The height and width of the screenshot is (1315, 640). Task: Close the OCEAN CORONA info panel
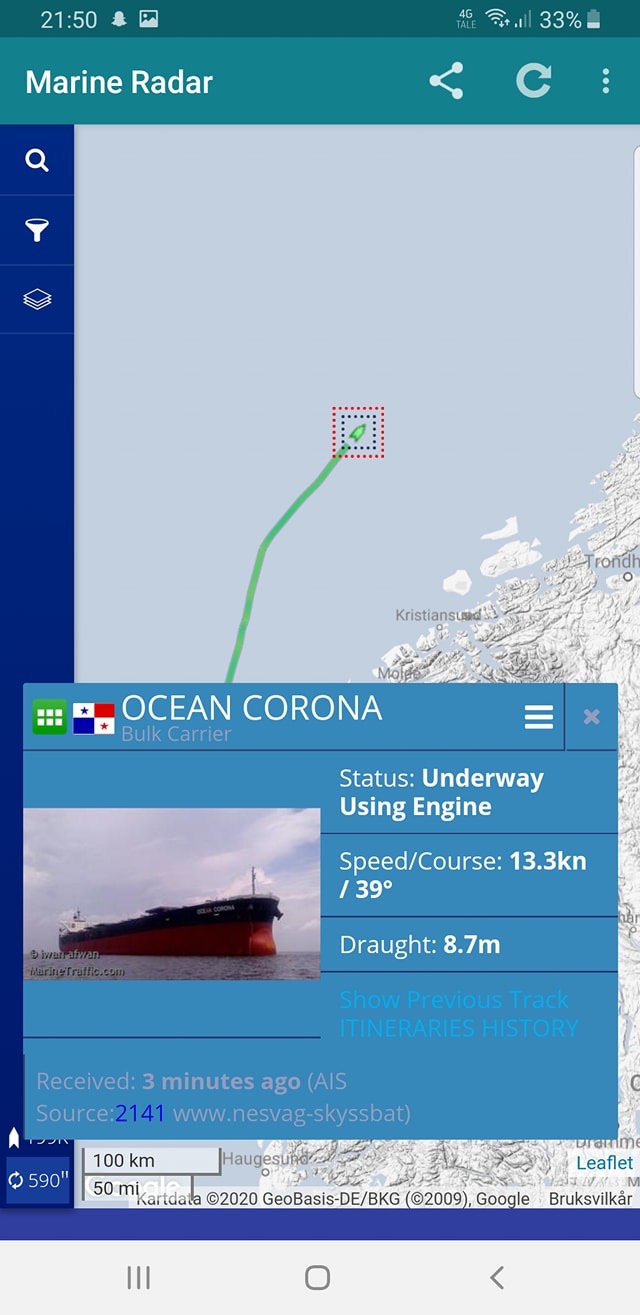(x=591, y=716)
